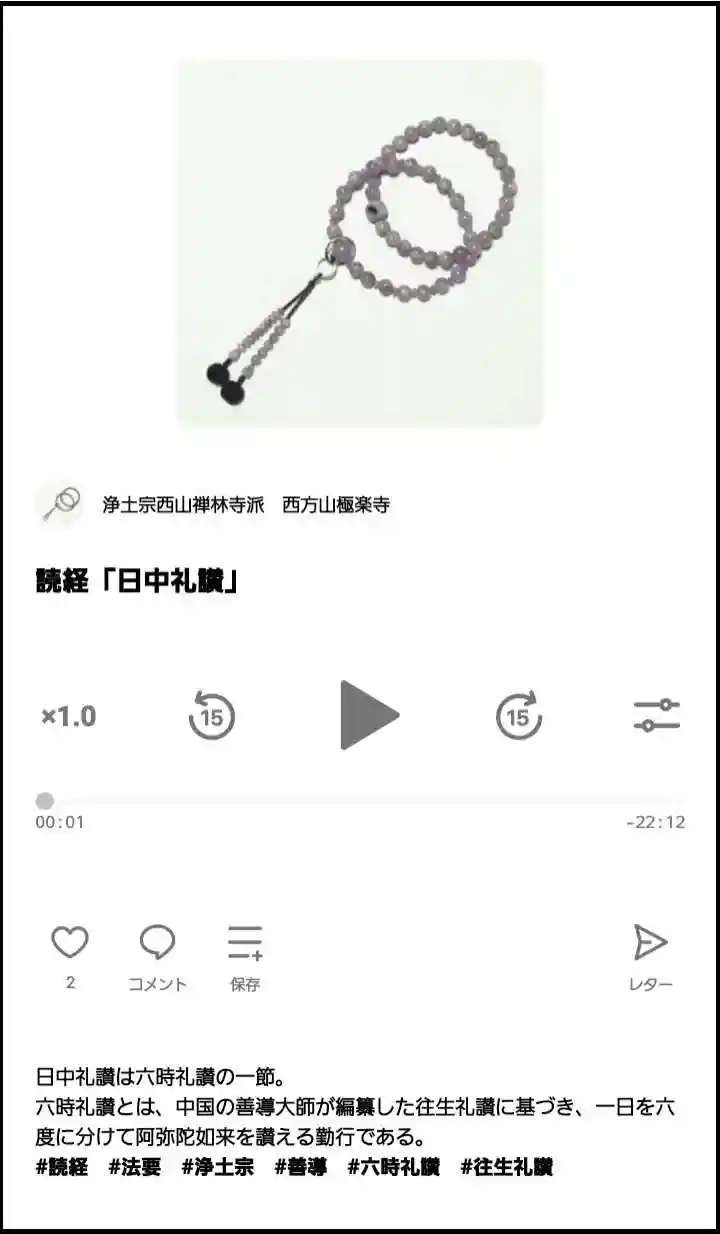Change the ×1.0 playback speed
The width and height of the screenshot is (720, 1234).
(x=68, y=716)
